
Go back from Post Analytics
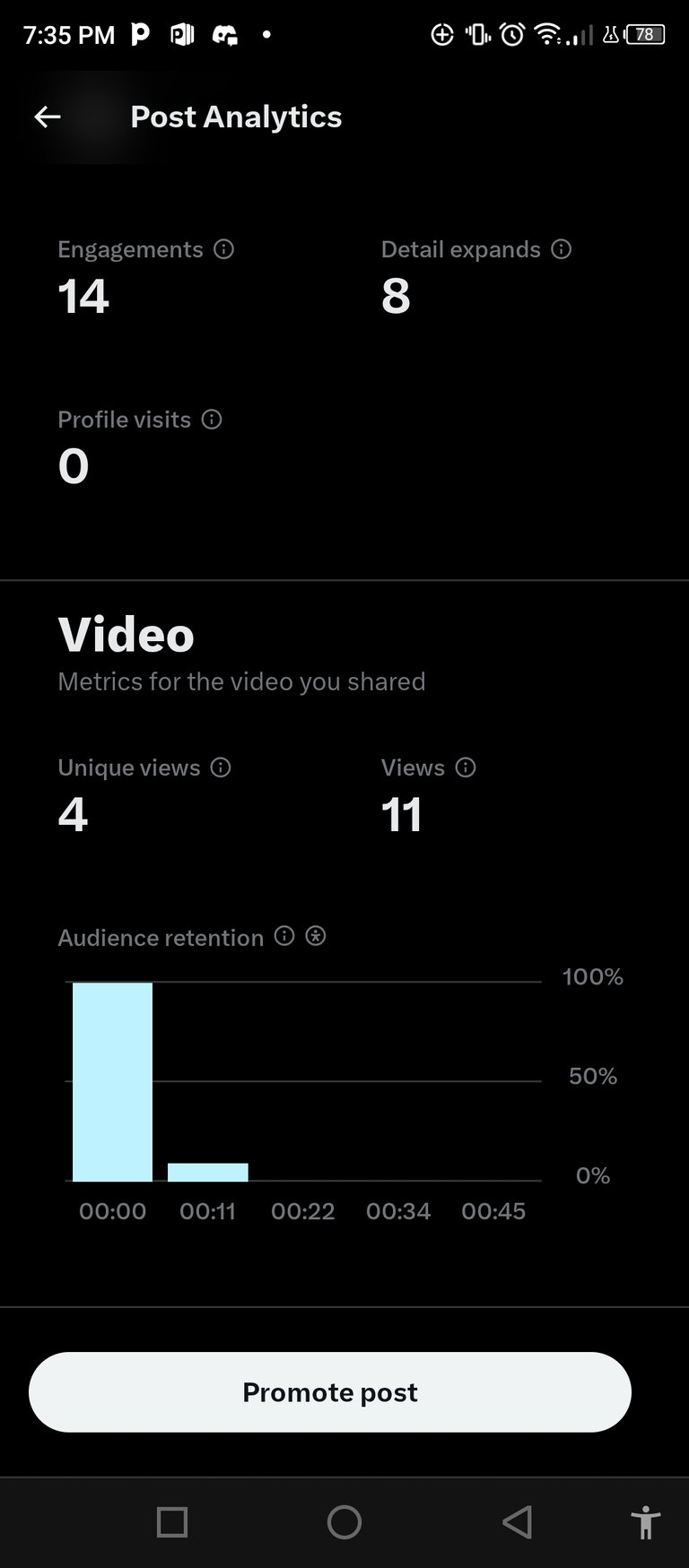pos(48,117)
